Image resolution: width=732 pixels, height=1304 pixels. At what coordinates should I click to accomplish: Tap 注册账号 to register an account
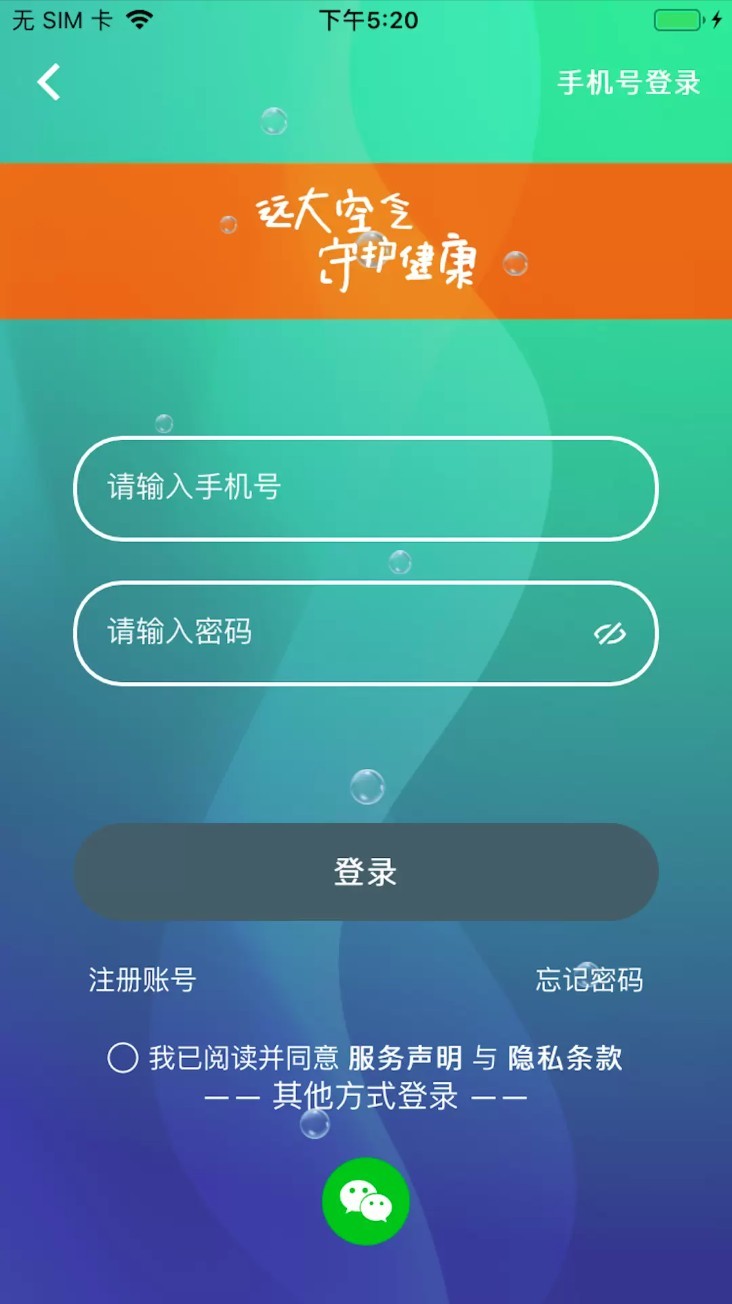(x=141, y=982)
